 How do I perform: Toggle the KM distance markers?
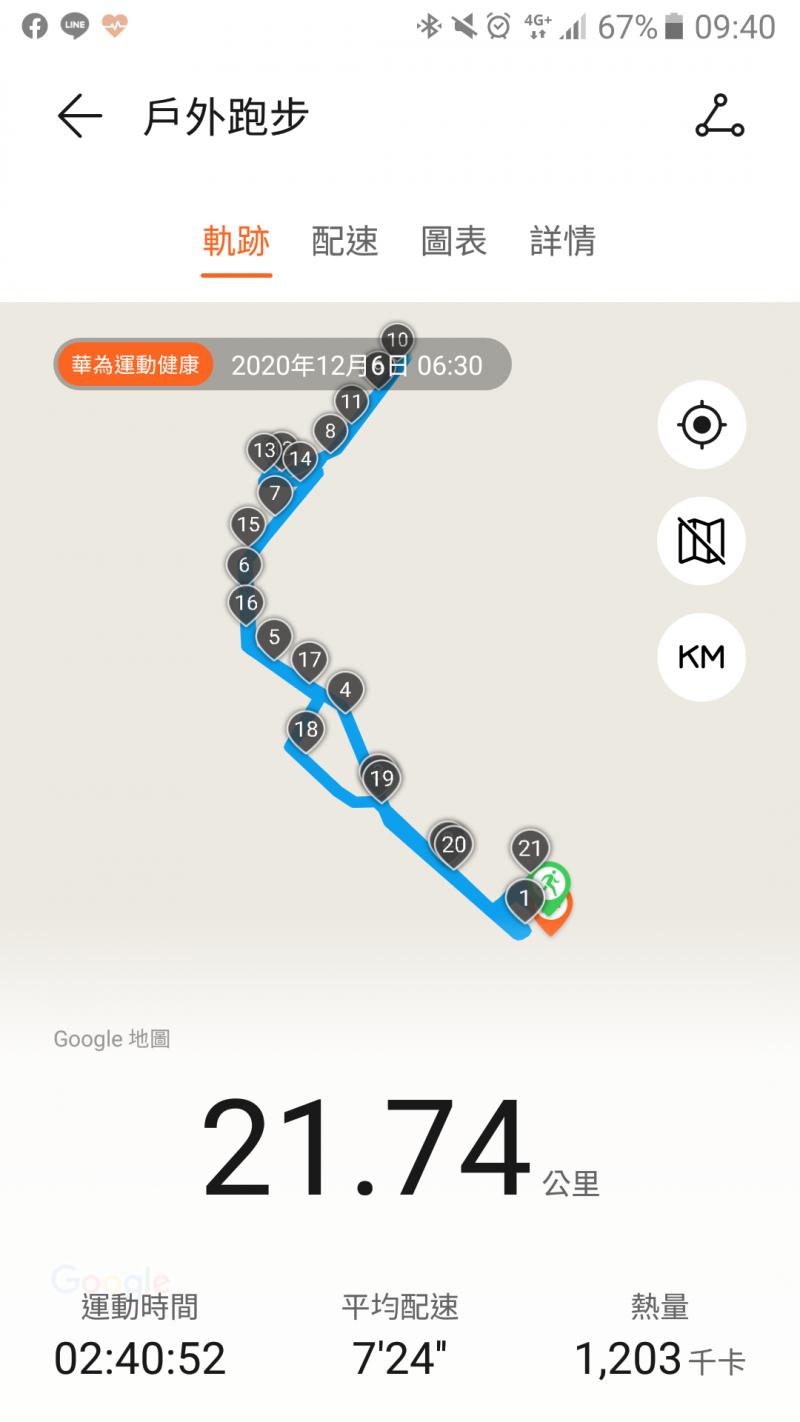coord(701,657)
